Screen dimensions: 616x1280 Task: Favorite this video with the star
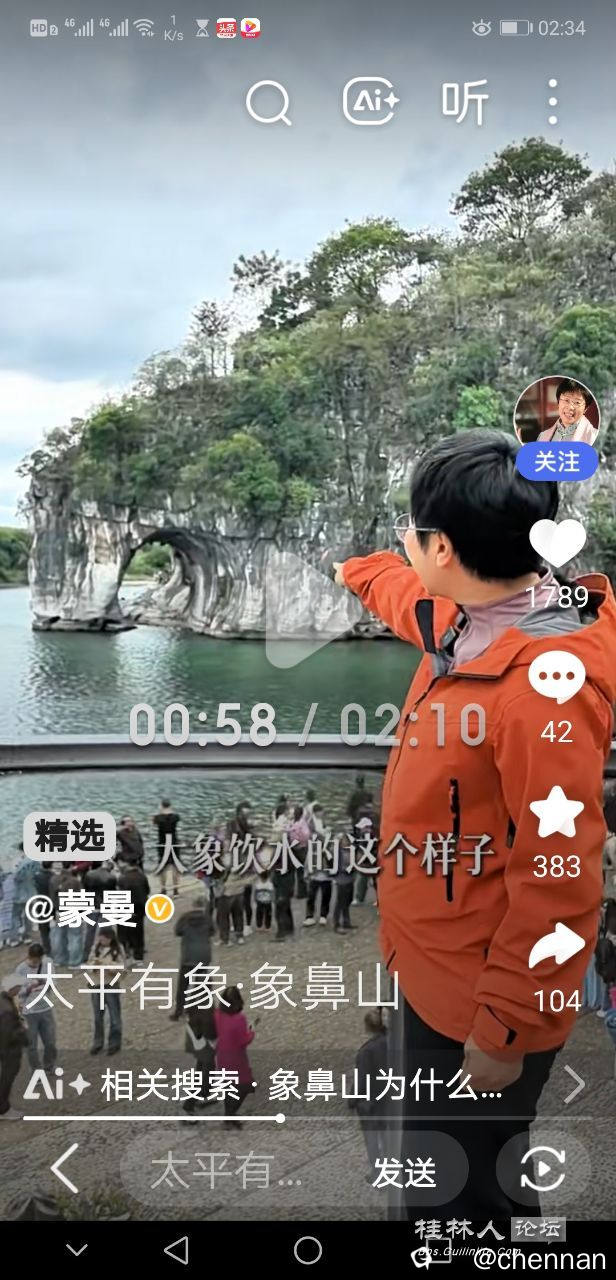[x=556, y=813]
